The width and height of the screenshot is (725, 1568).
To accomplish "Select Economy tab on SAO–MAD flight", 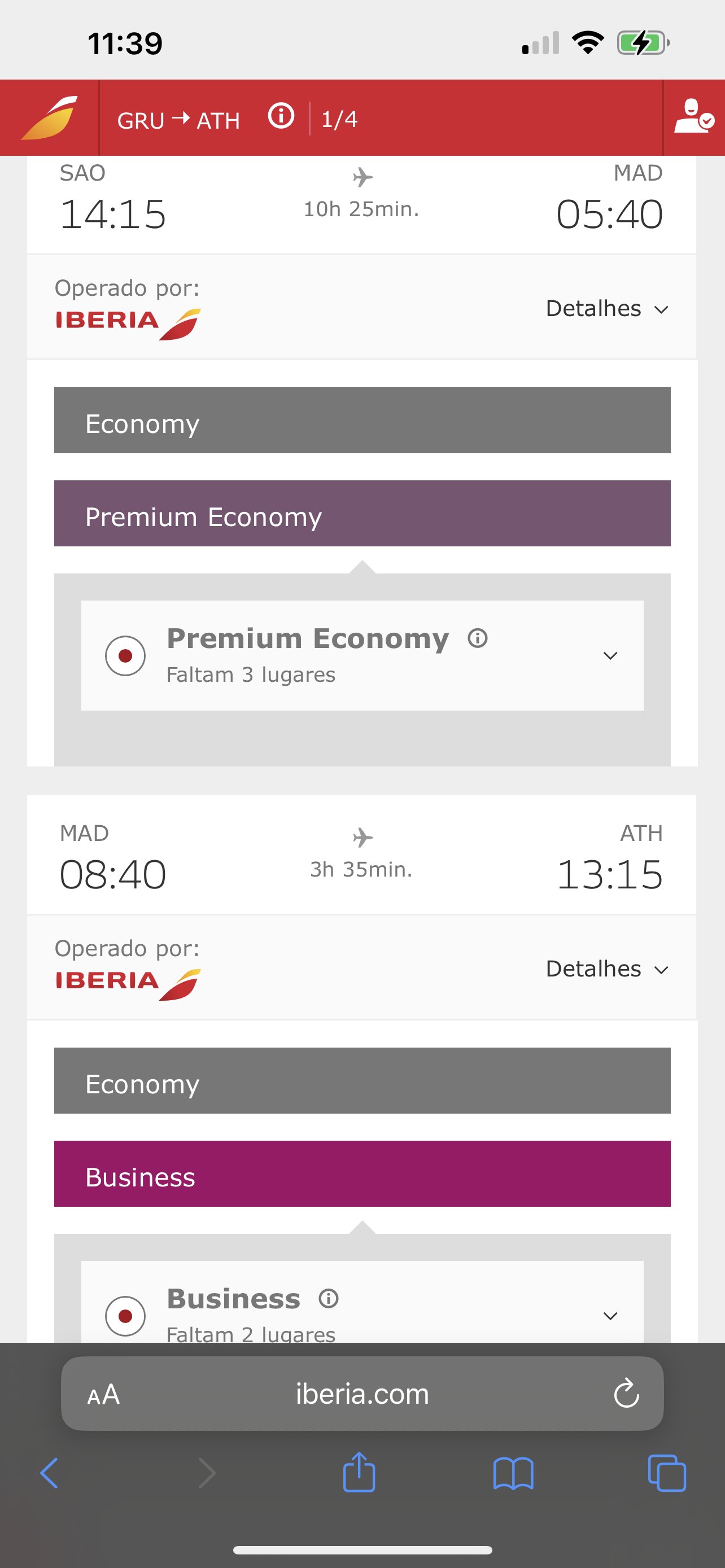I will 362,420.
